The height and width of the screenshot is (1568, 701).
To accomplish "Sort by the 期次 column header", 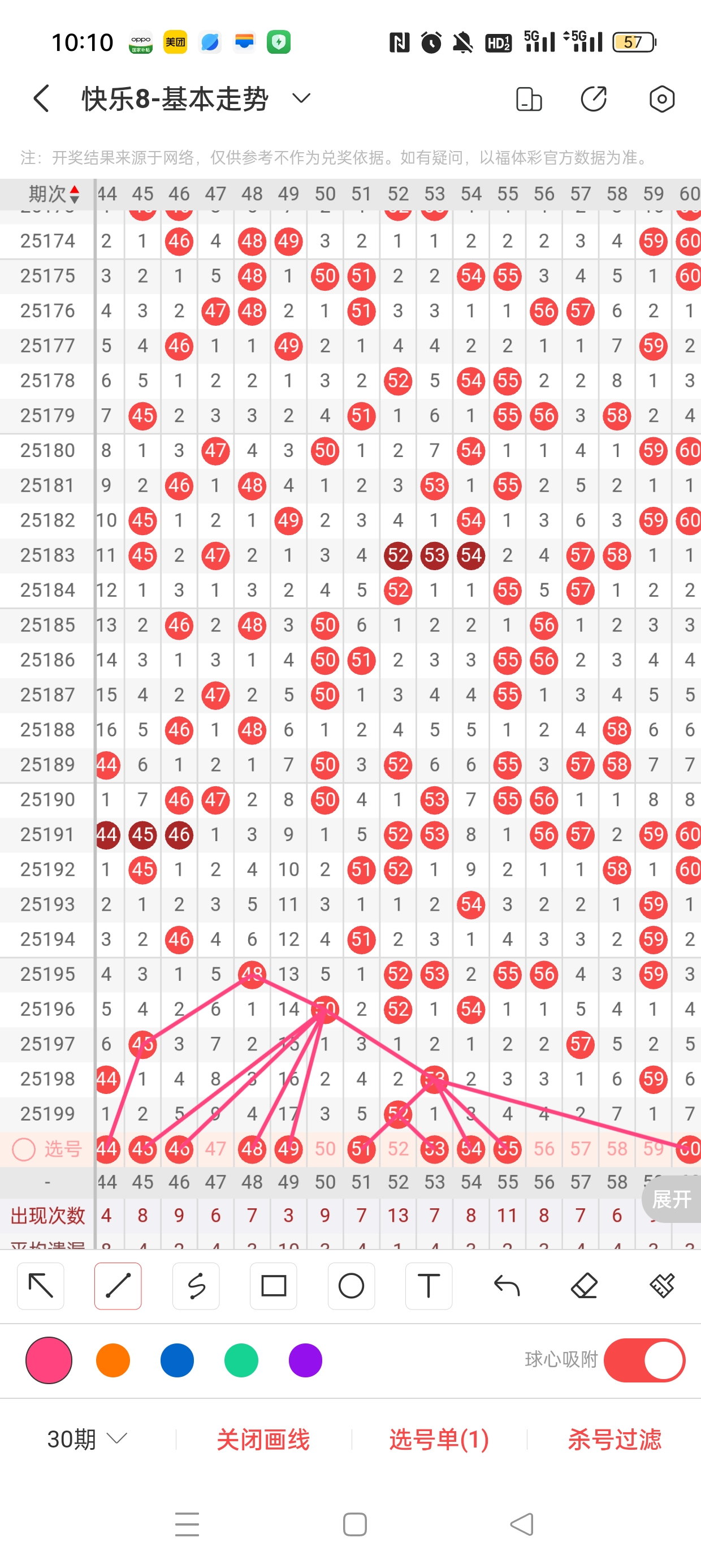I will tap(54, 193).
